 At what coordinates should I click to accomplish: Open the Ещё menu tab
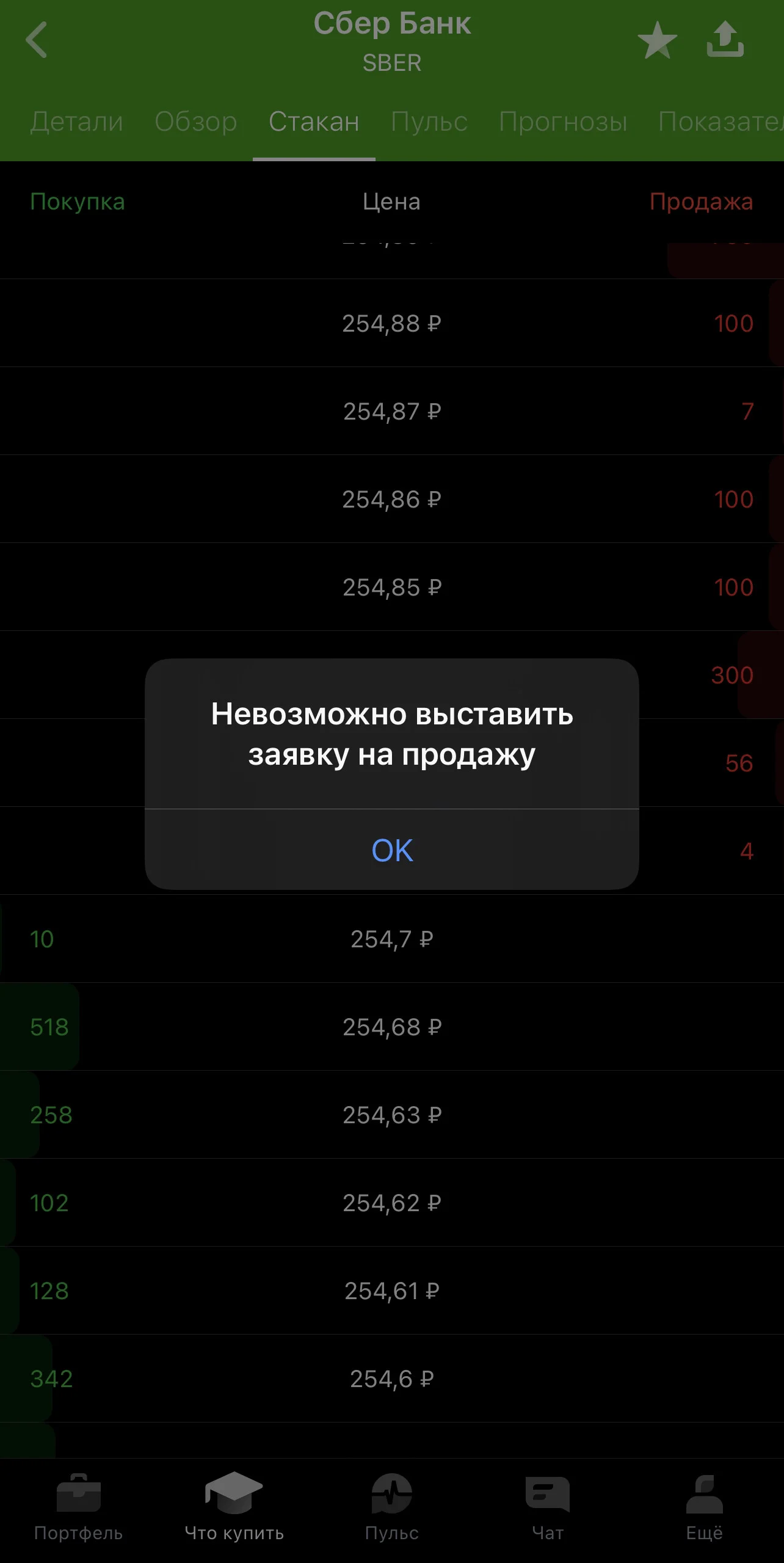click(705, 1508)
